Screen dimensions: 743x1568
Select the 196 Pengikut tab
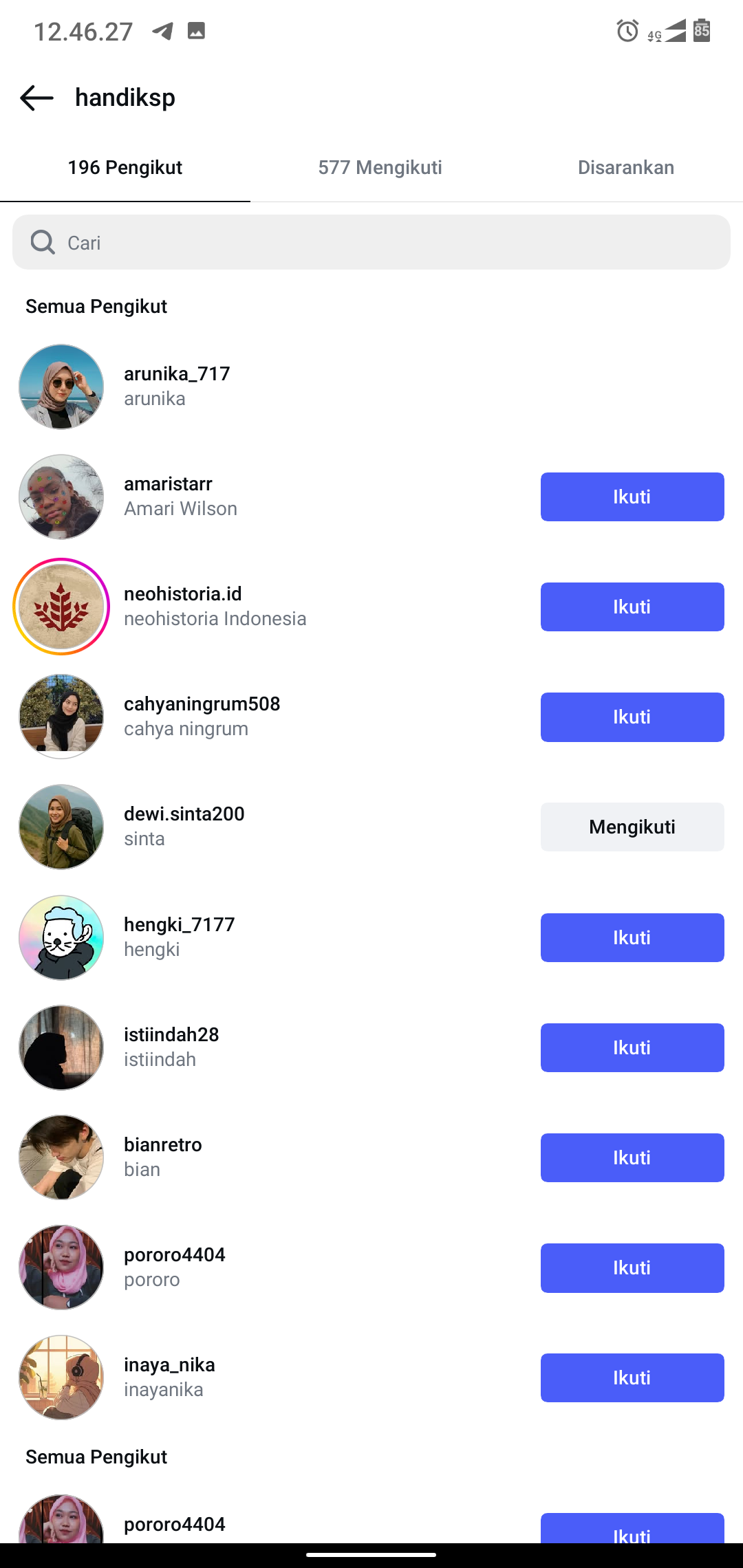(x=125, y=168)
